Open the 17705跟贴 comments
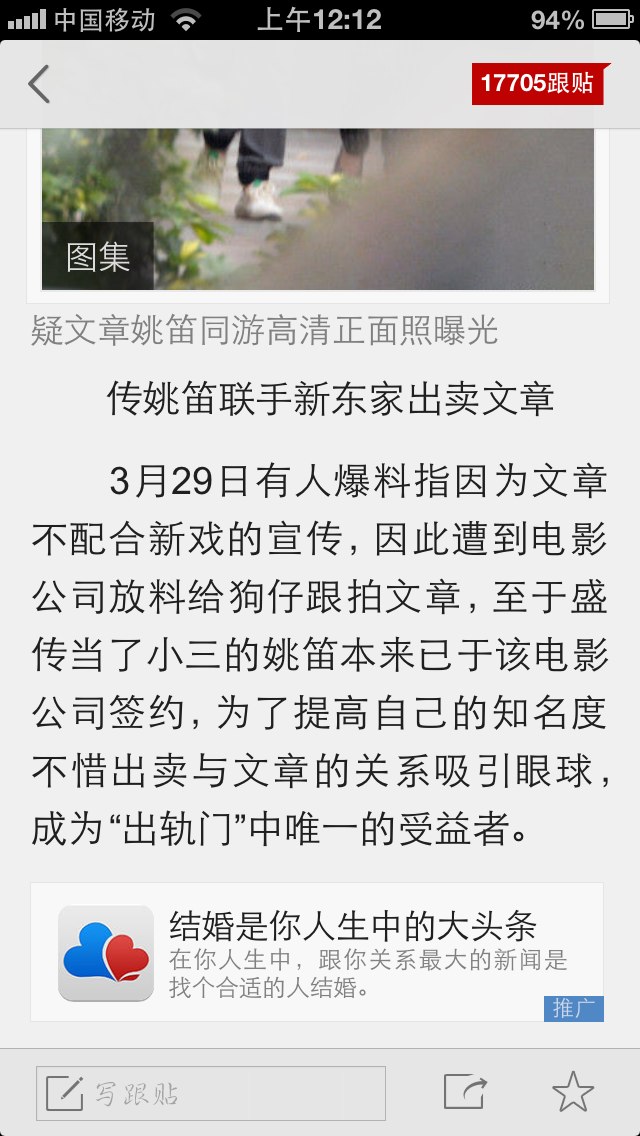Viewport: 640px width, 1136px height. (537, 84)
